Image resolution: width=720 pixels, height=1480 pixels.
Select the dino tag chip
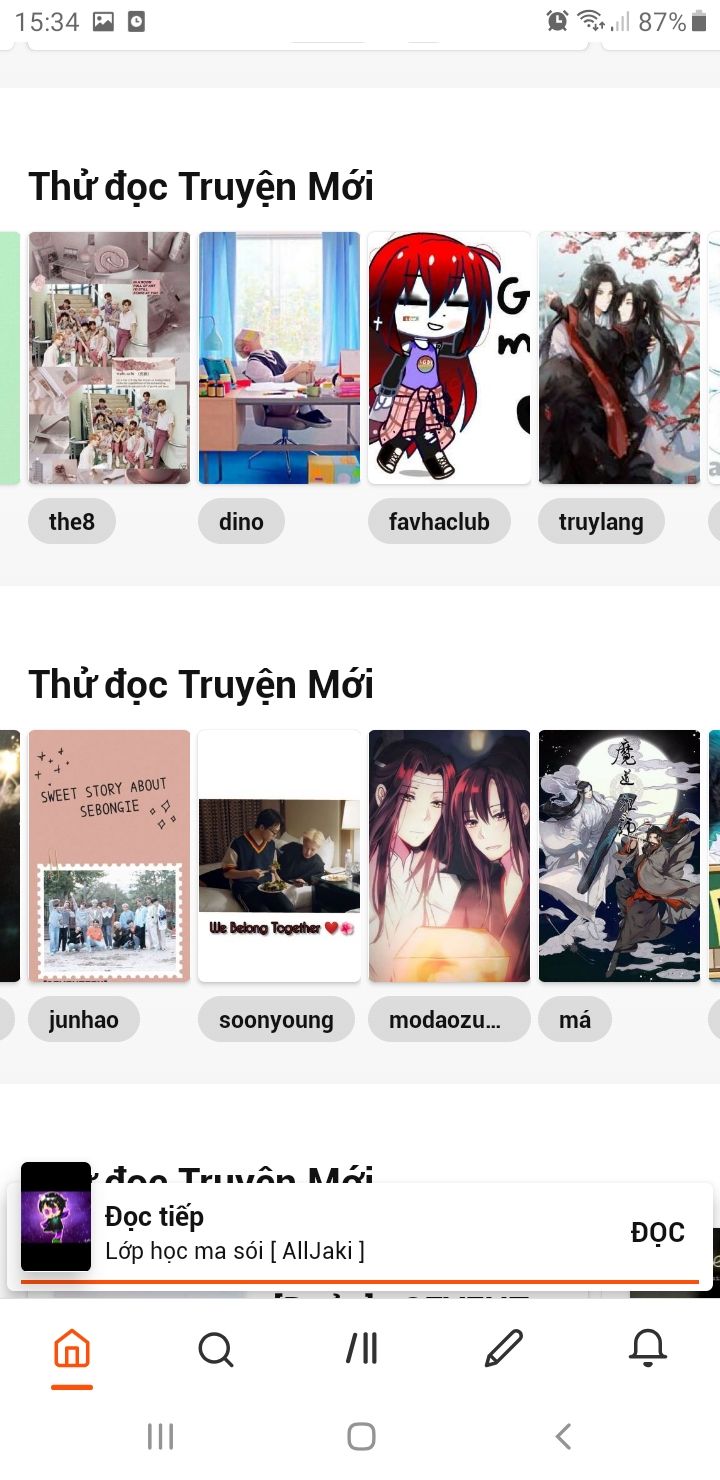[241, 521]
